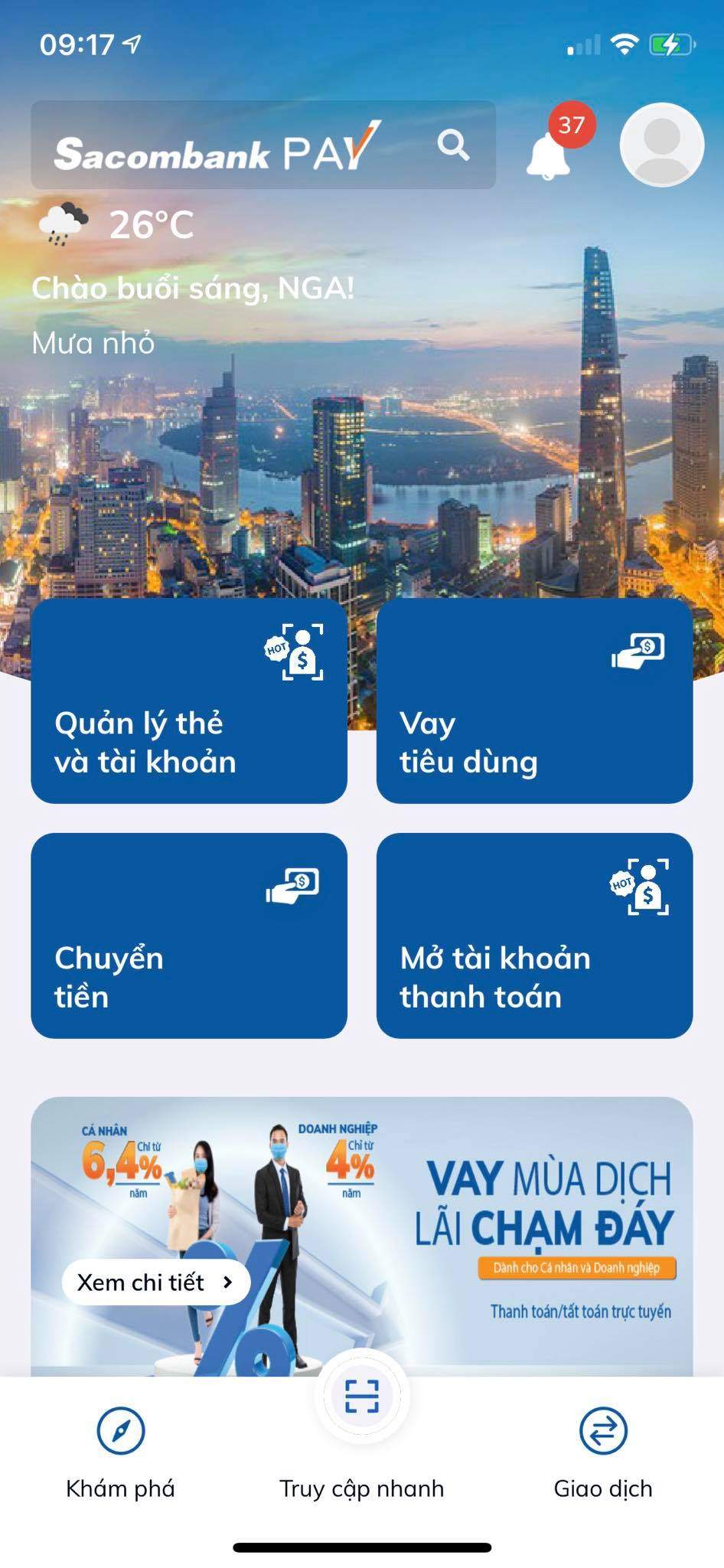Tap Xem chi tiết on the loan banner
The height and width of the screenshot is (1568, 724).
click(155, 1282)
